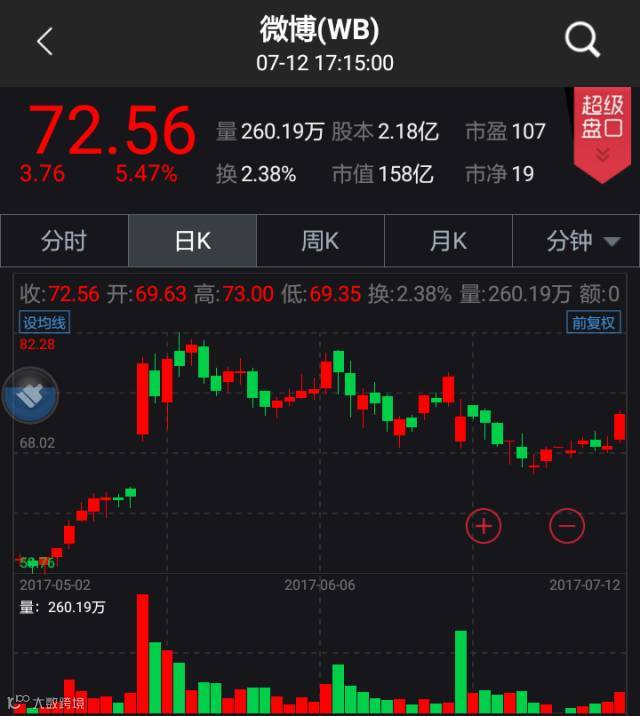Open stock search magnifier icon
Viewport: 640px width, 716px height.
(x=581, y=41)
